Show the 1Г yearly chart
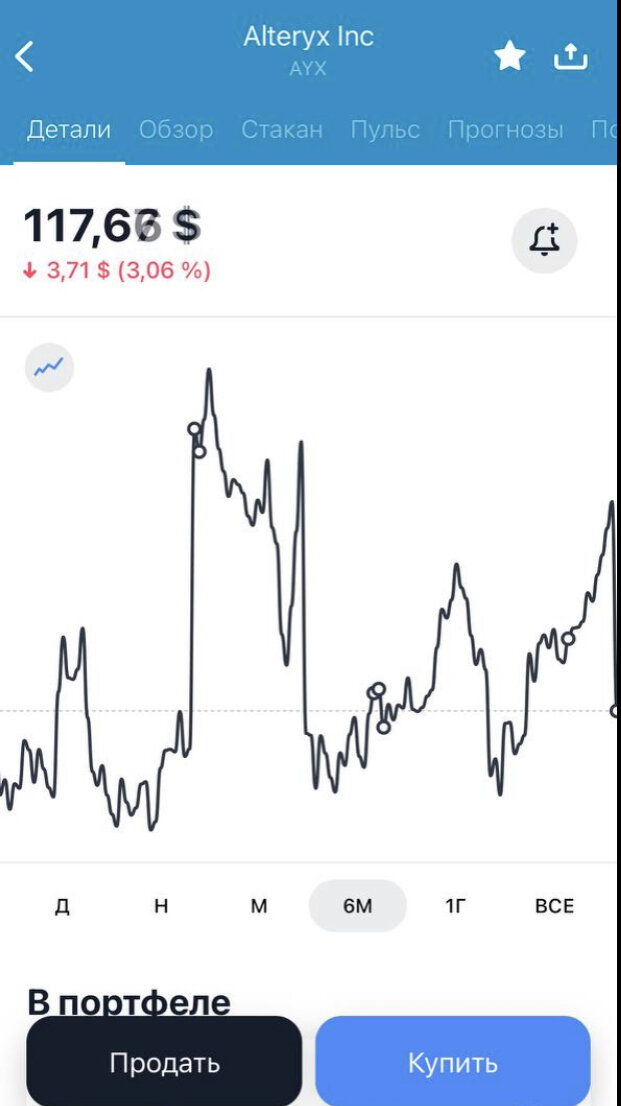This screenshot has width=621, height=1106. point(456,906)
